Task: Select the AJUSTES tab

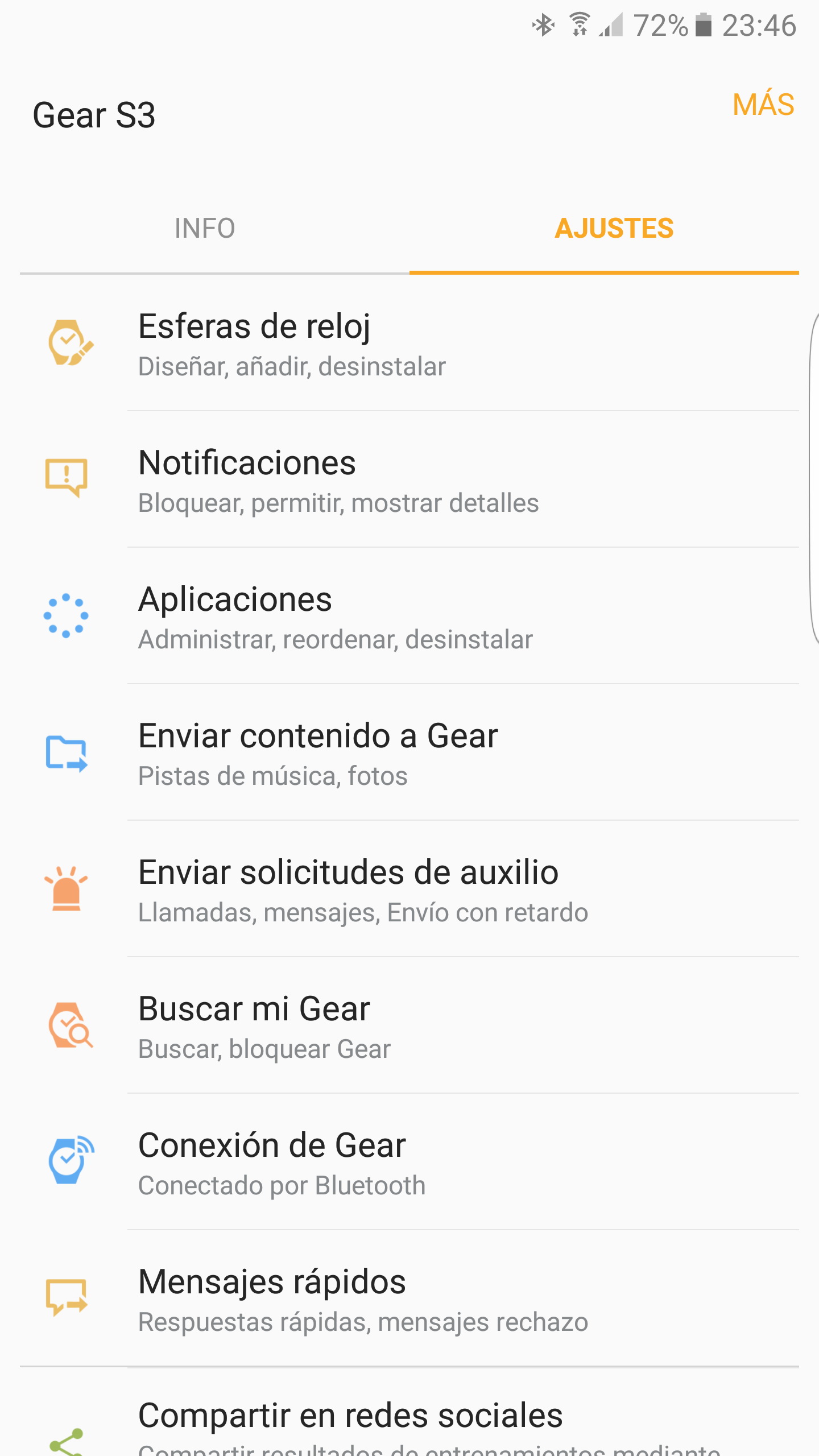Action: pos(614,229)
